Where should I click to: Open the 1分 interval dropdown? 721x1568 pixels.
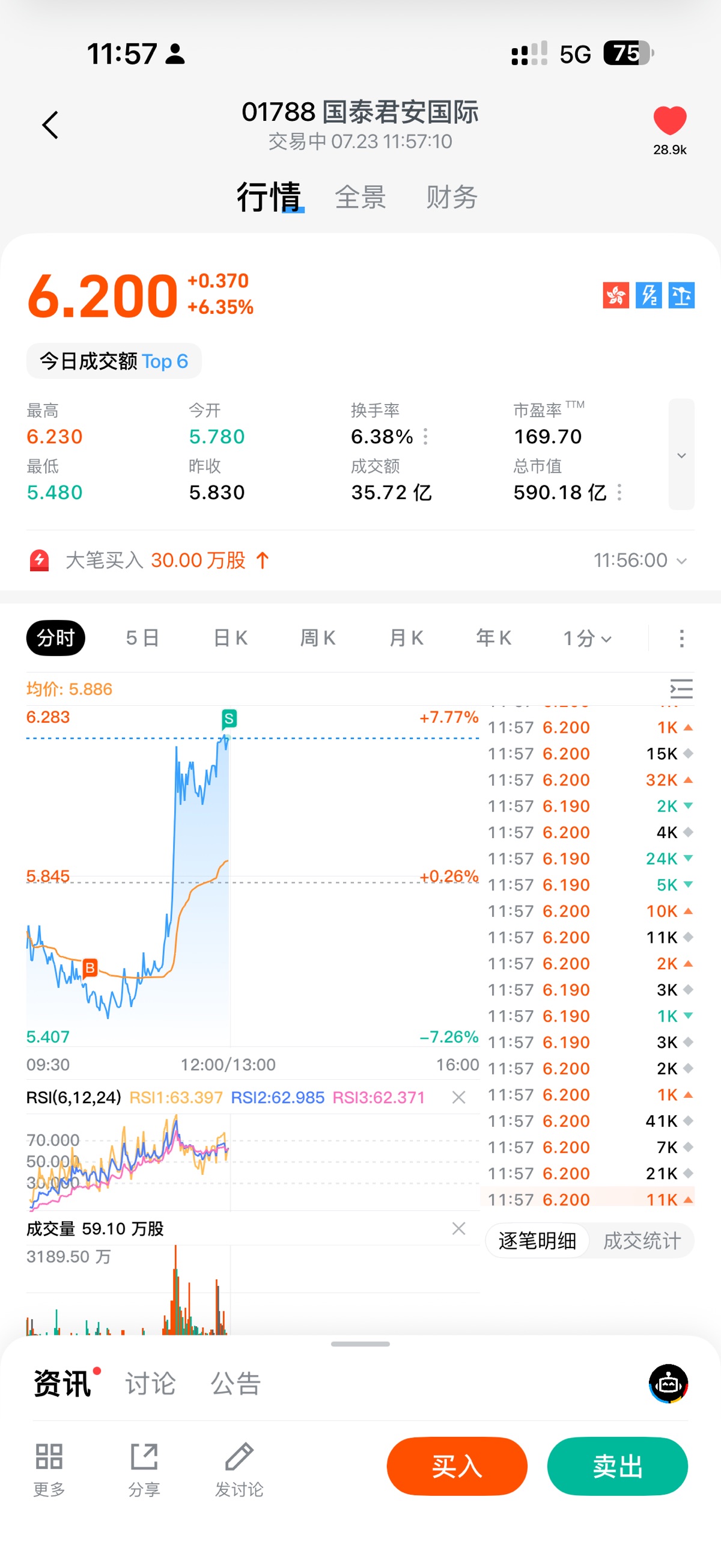[586, 638]
